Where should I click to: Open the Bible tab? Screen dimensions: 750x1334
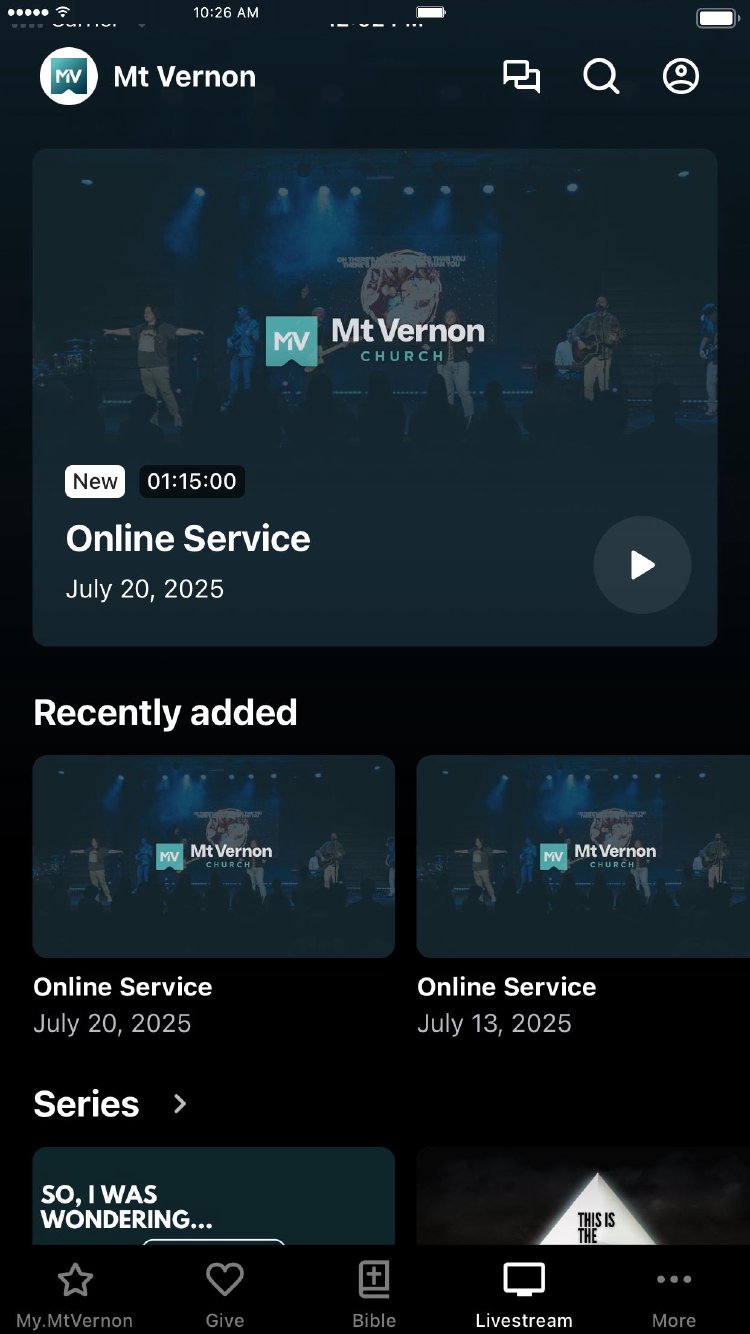pyautogui.click(x=374, y=1294)
